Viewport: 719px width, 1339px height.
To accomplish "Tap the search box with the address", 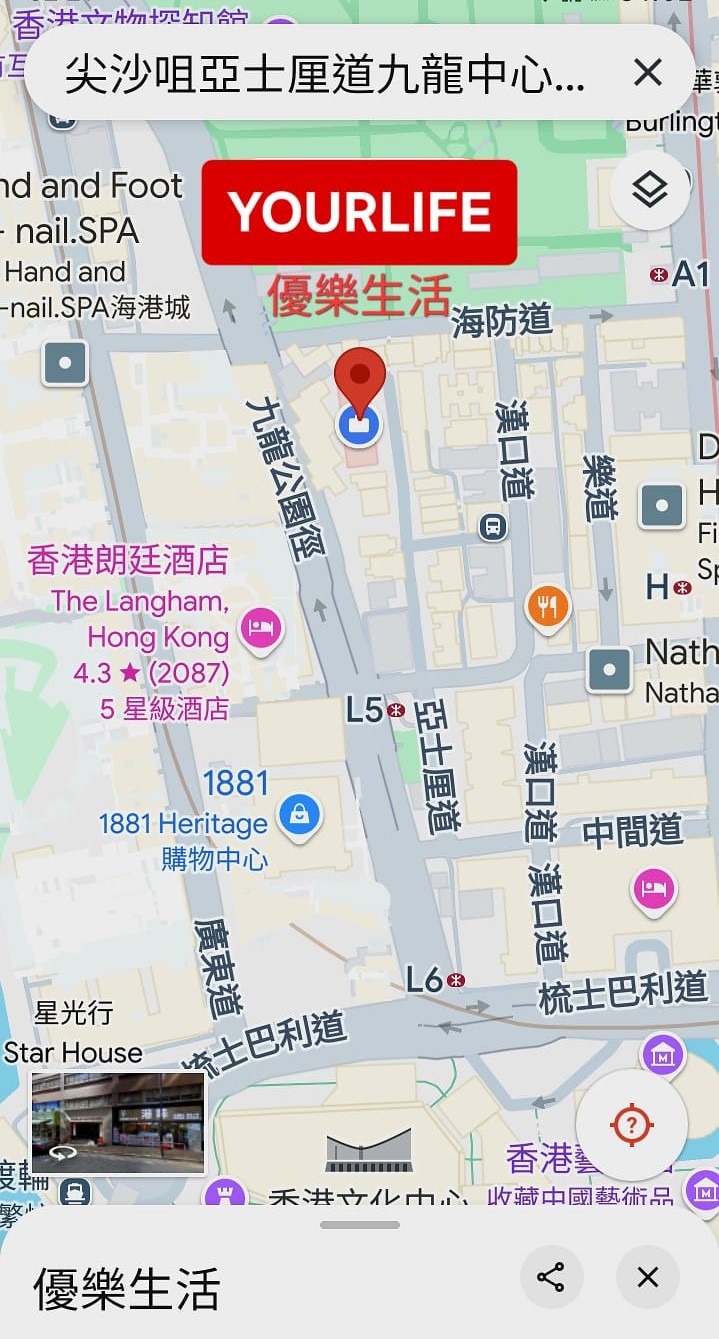I will coord(325,74).
